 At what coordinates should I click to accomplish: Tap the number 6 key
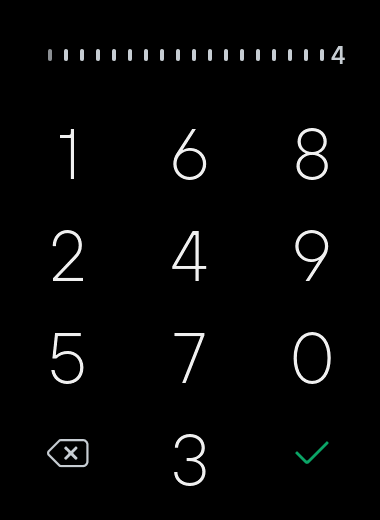tap(189, 154)
